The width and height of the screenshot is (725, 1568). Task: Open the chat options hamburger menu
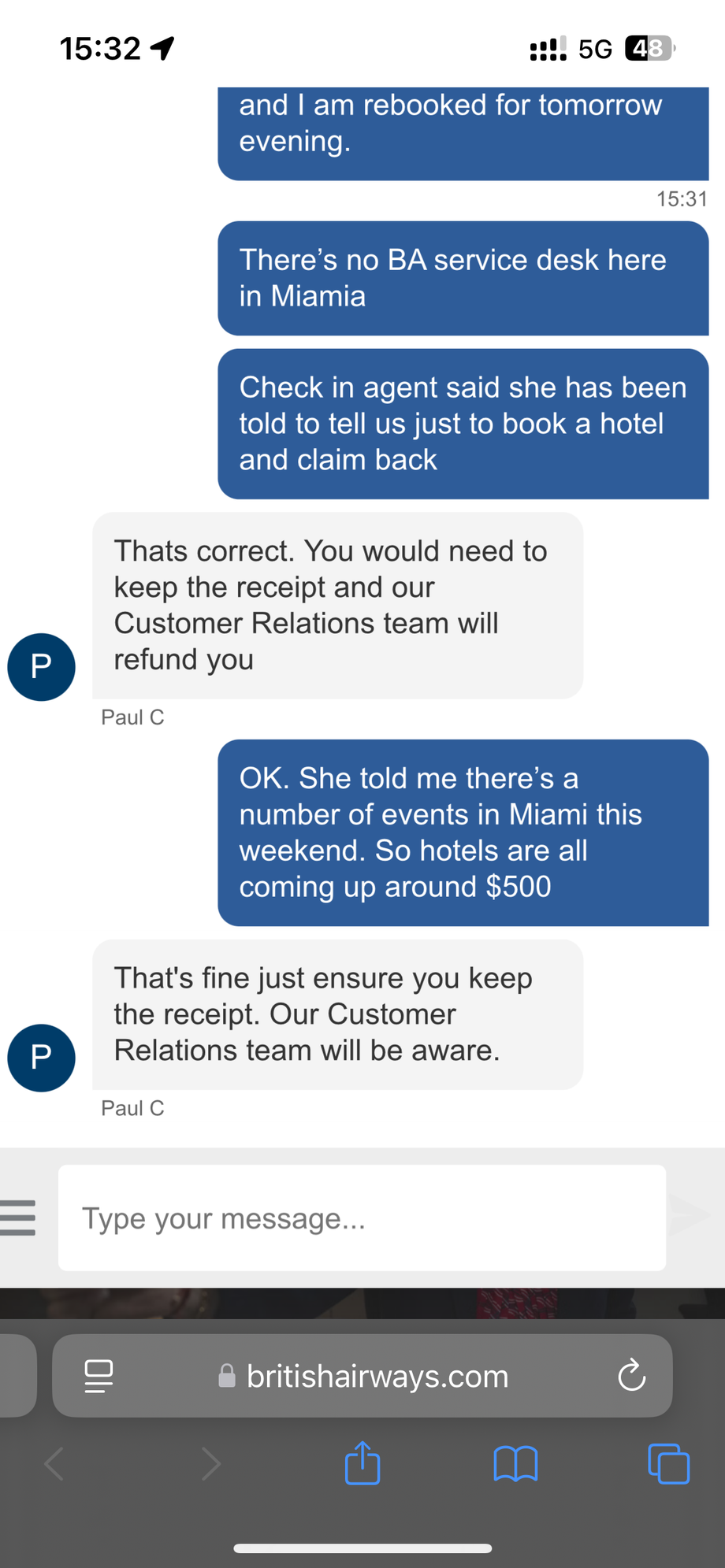pos(19,1218)
